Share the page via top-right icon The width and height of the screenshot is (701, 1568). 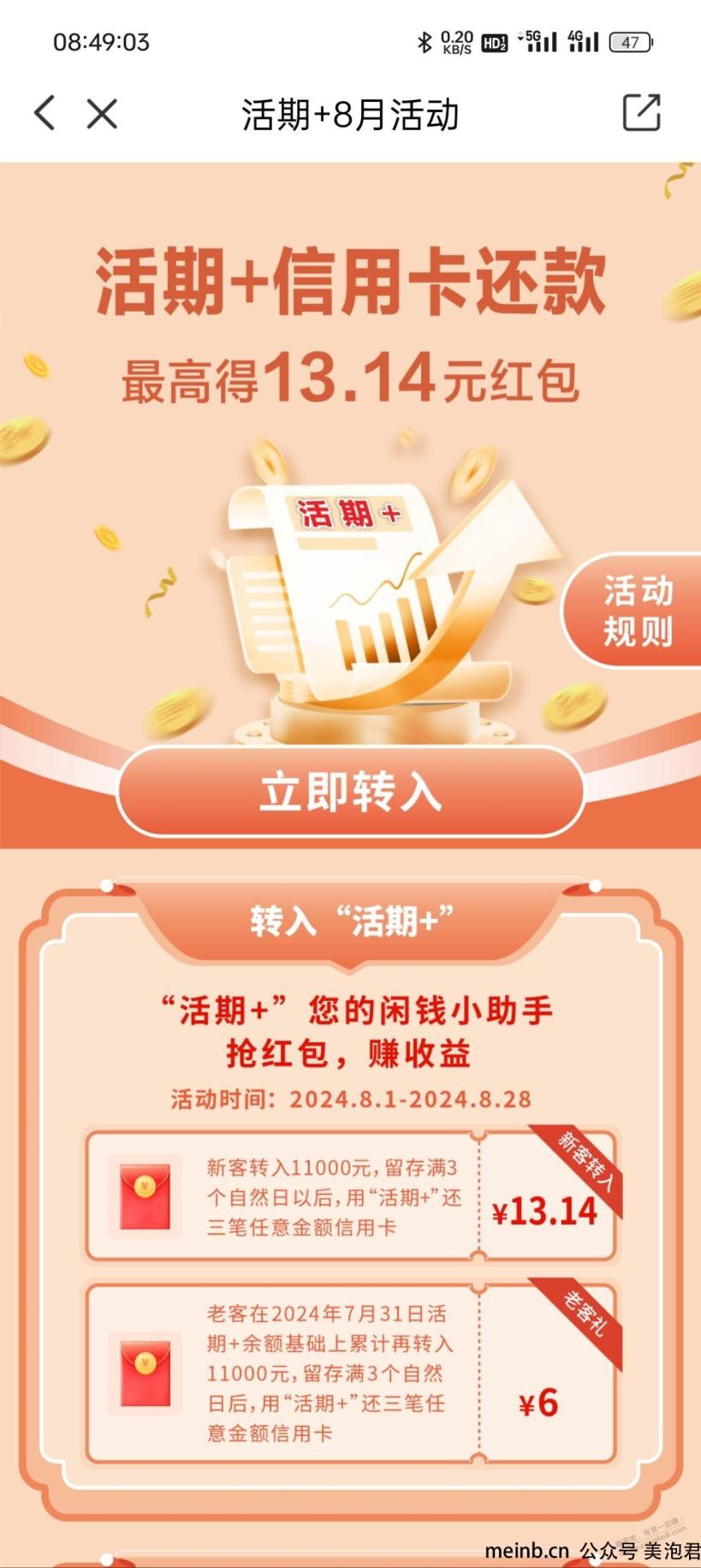(x=641, y=112)
